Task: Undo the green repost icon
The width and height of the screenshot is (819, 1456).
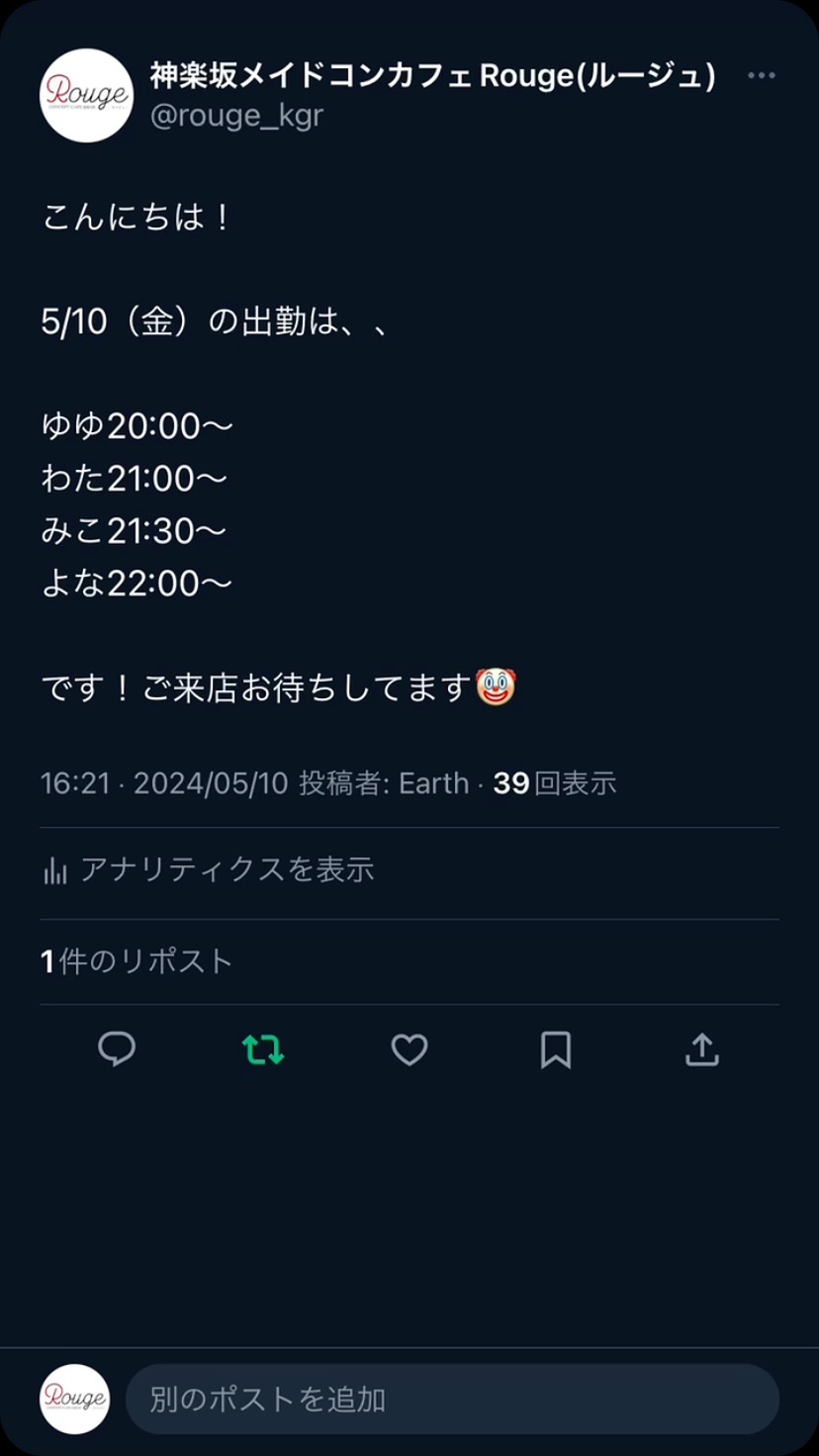Action: [x=263, y=1049]
